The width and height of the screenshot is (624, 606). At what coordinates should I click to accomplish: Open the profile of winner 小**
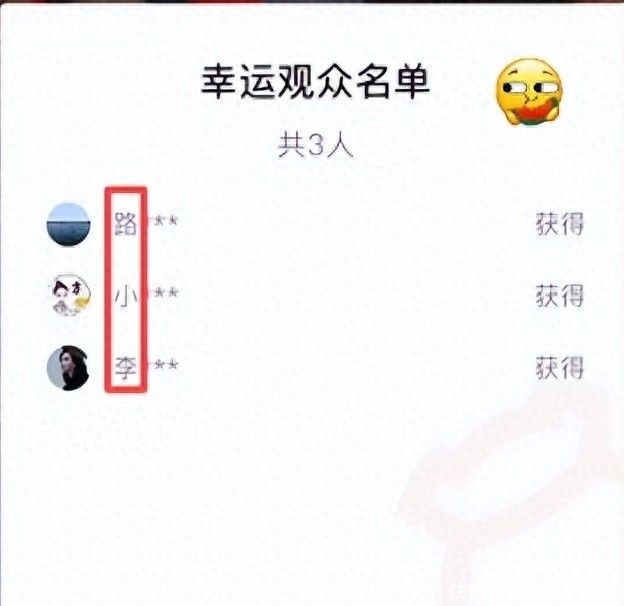pyautogui.click(x=69, y=296)
